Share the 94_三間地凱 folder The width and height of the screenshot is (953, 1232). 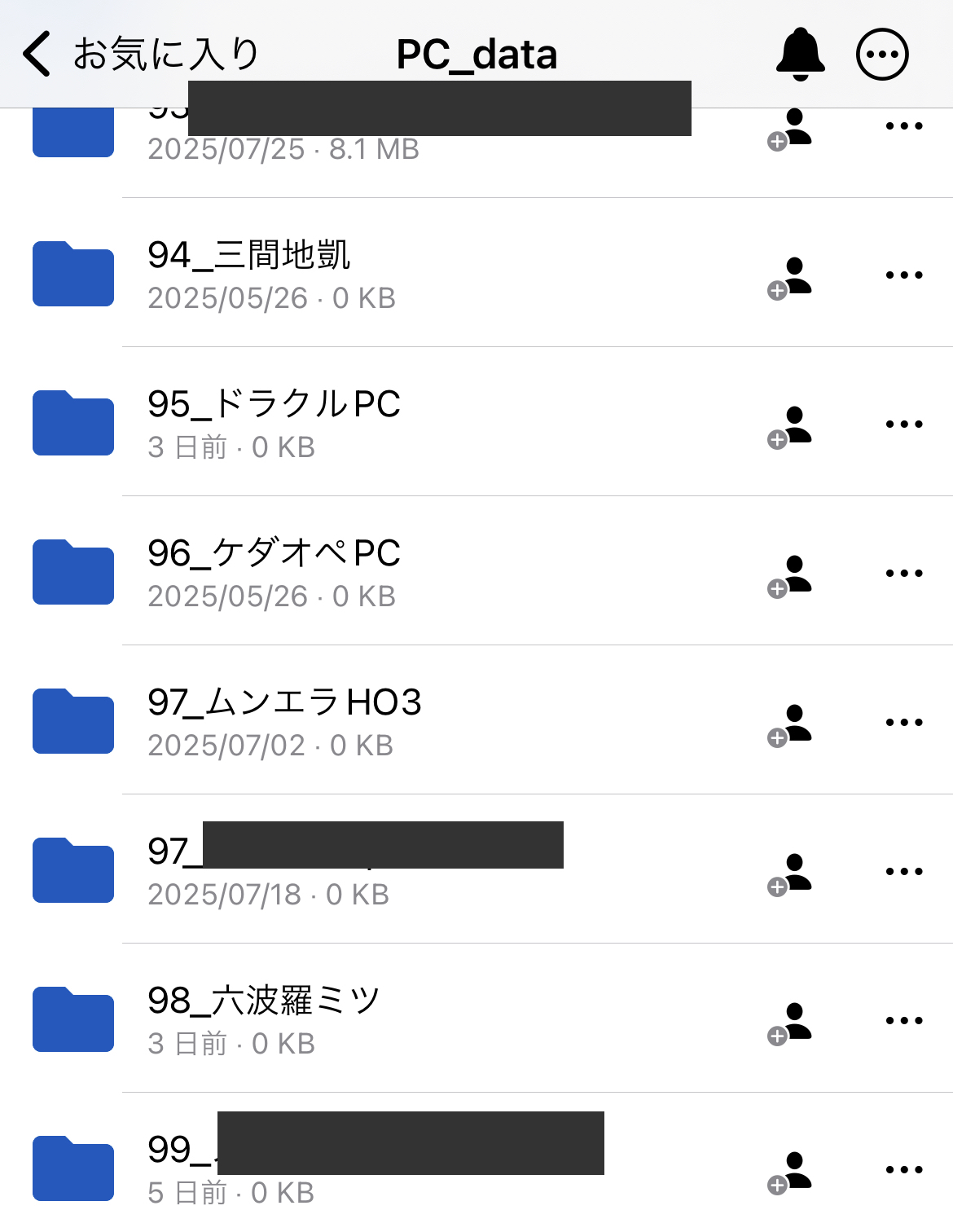790,277
